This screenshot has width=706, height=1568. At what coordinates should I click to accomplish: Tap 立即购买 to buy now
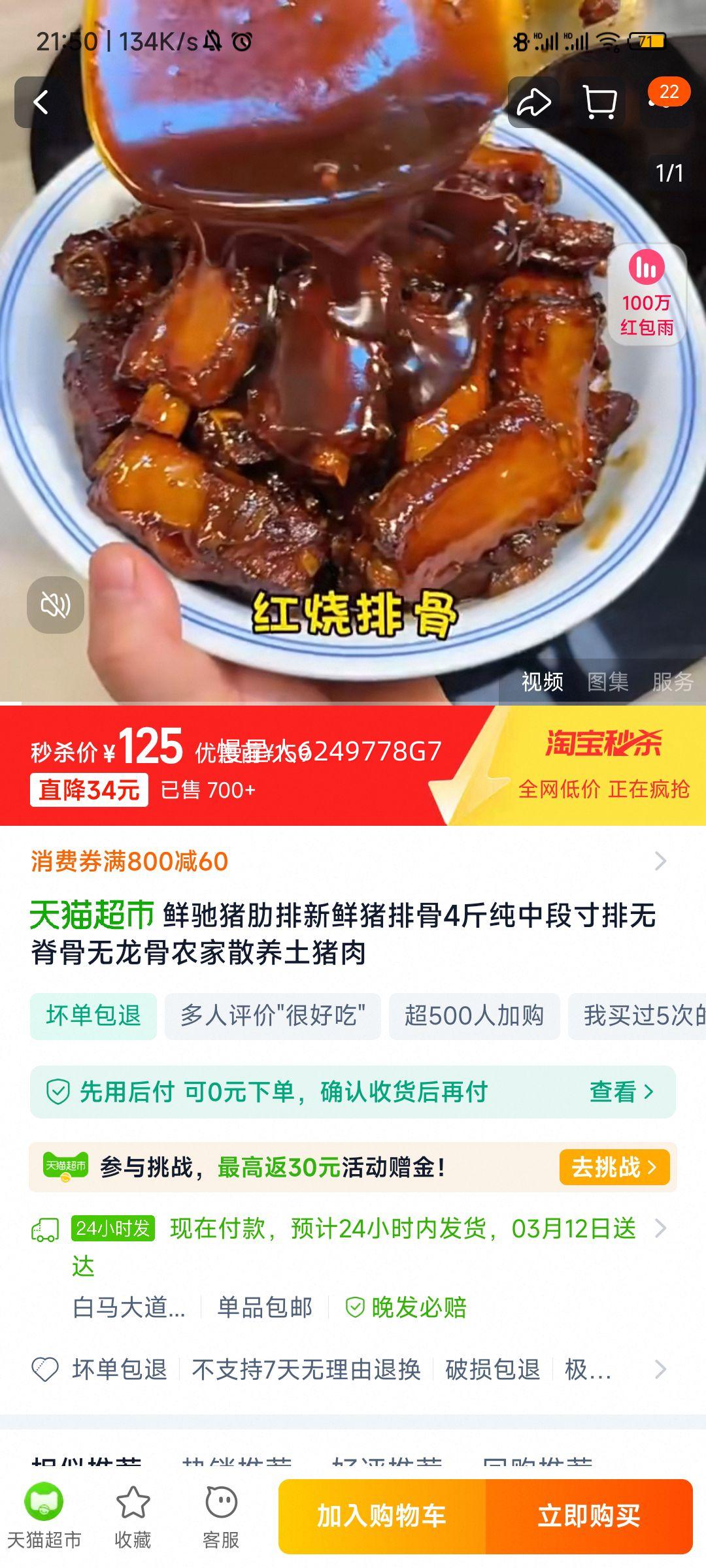pos(588,1516)
